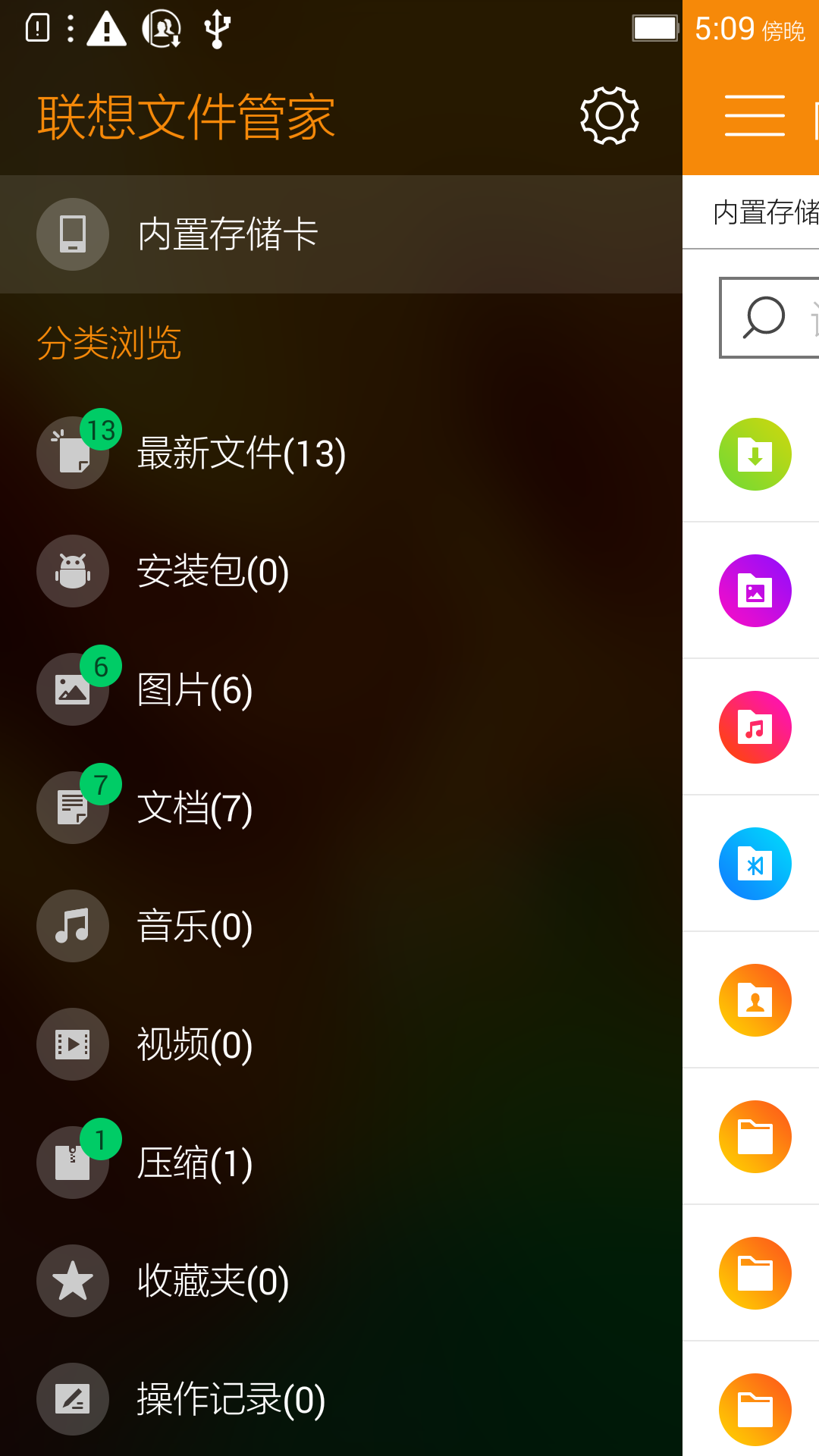View 操作记录(0) history
The width and height of the screenshot is (819, 1456).
point(341,1399)
